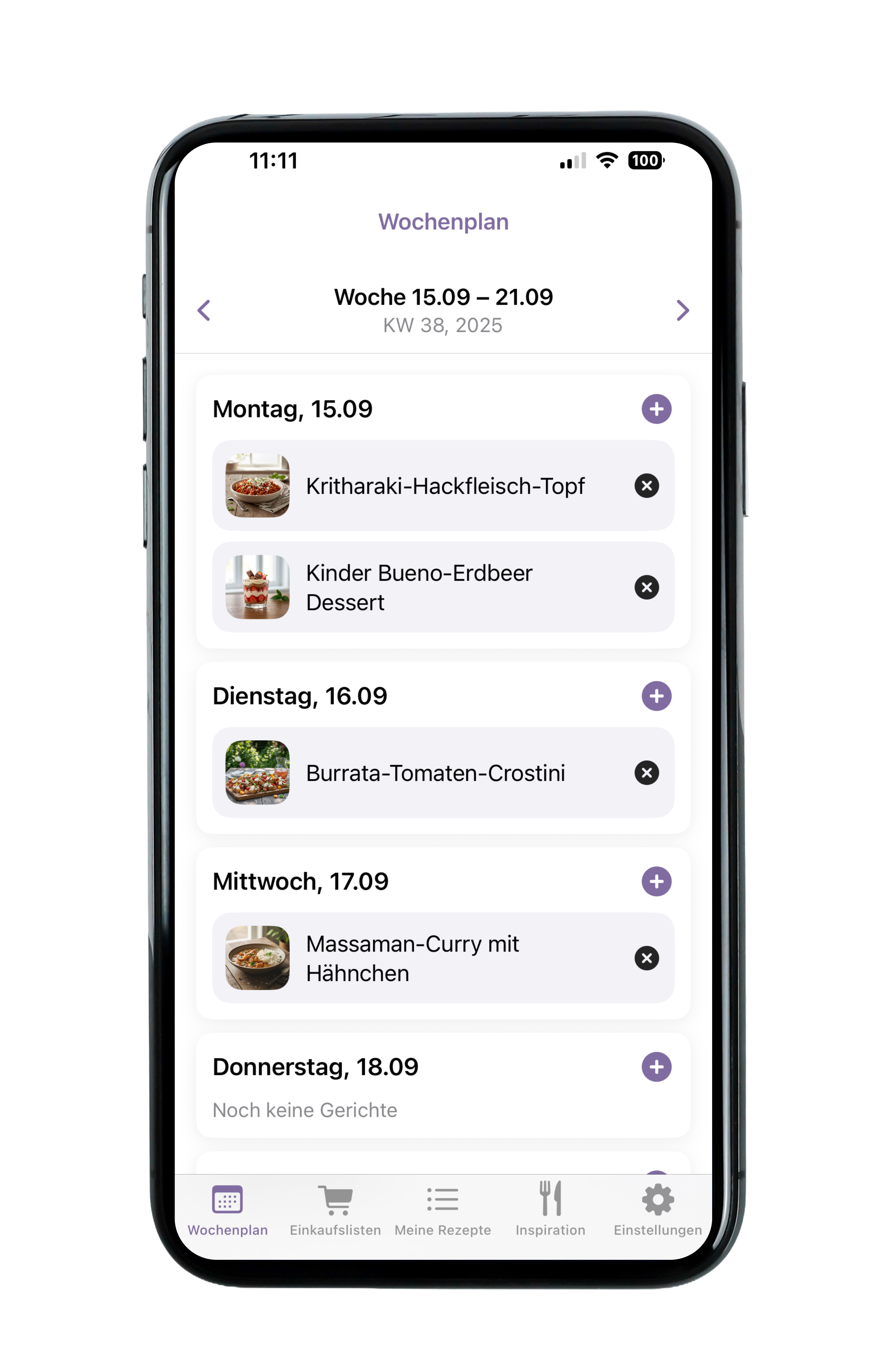890x1372 pixels.
Task: Switch to the Meine Rezepte tab
Action: point(443,1209)
